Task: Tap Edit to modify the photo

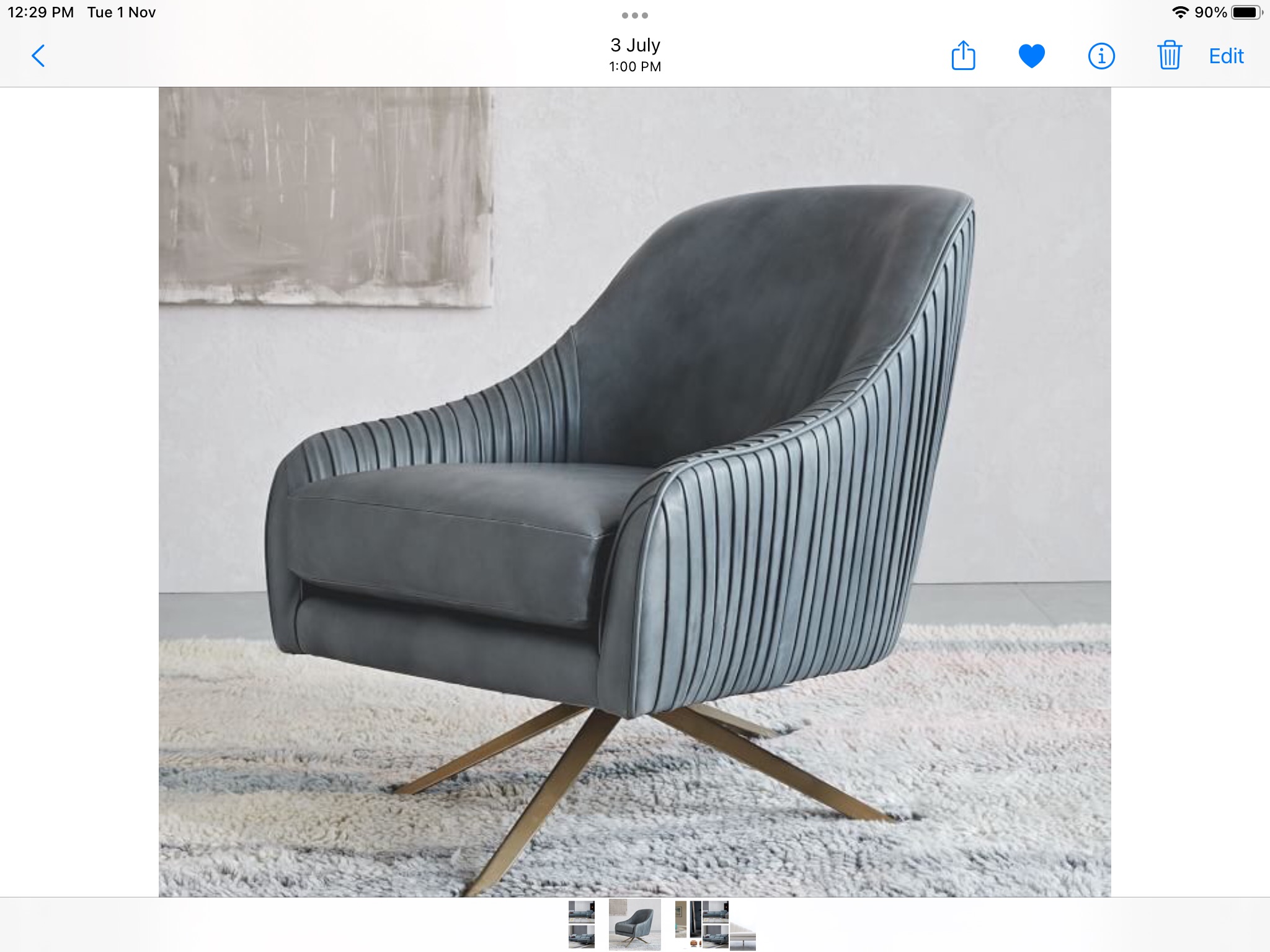Action: click(1226, 56)
